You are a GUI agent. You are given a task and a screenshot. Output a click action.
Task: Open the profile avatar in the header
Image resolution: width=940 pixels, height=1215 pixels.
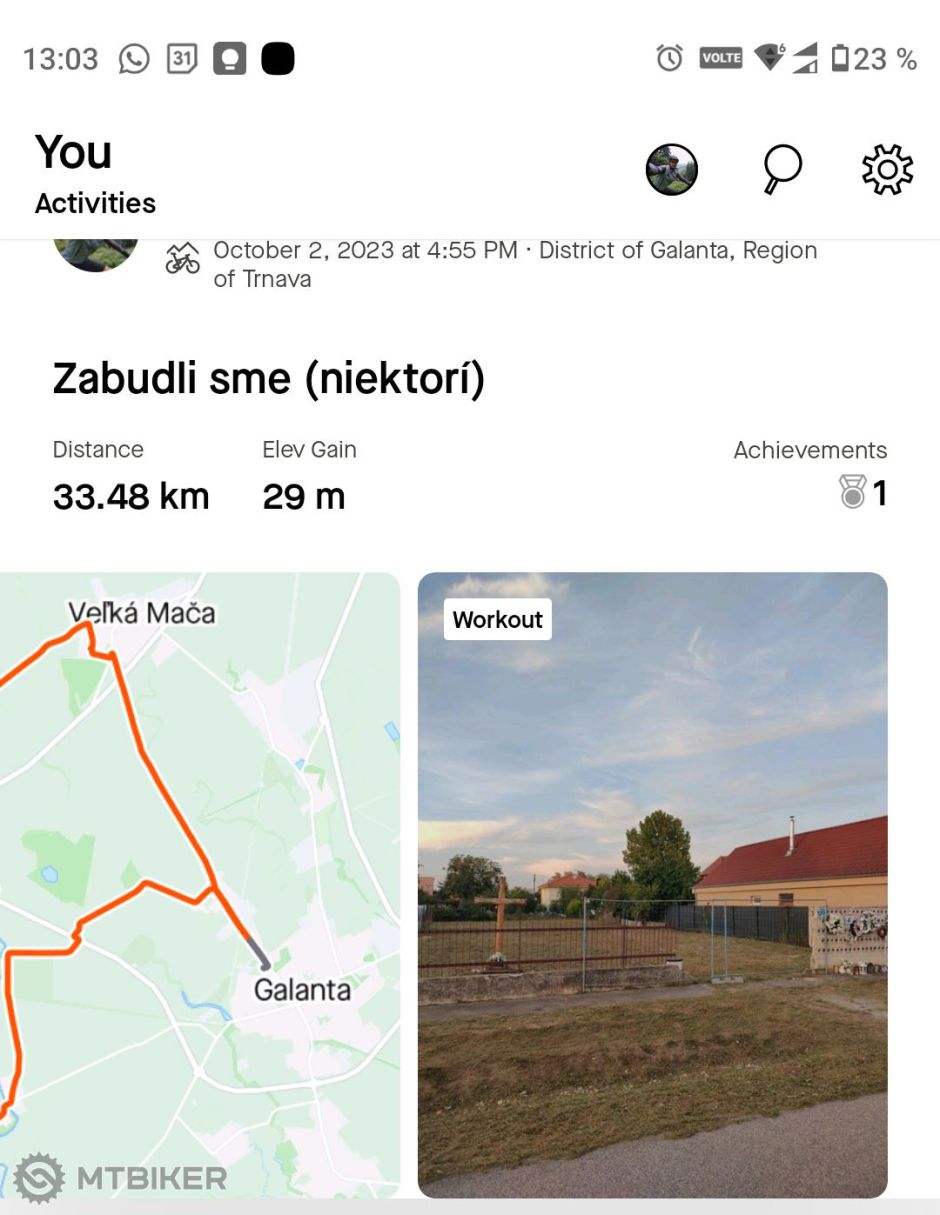point(672,166)
